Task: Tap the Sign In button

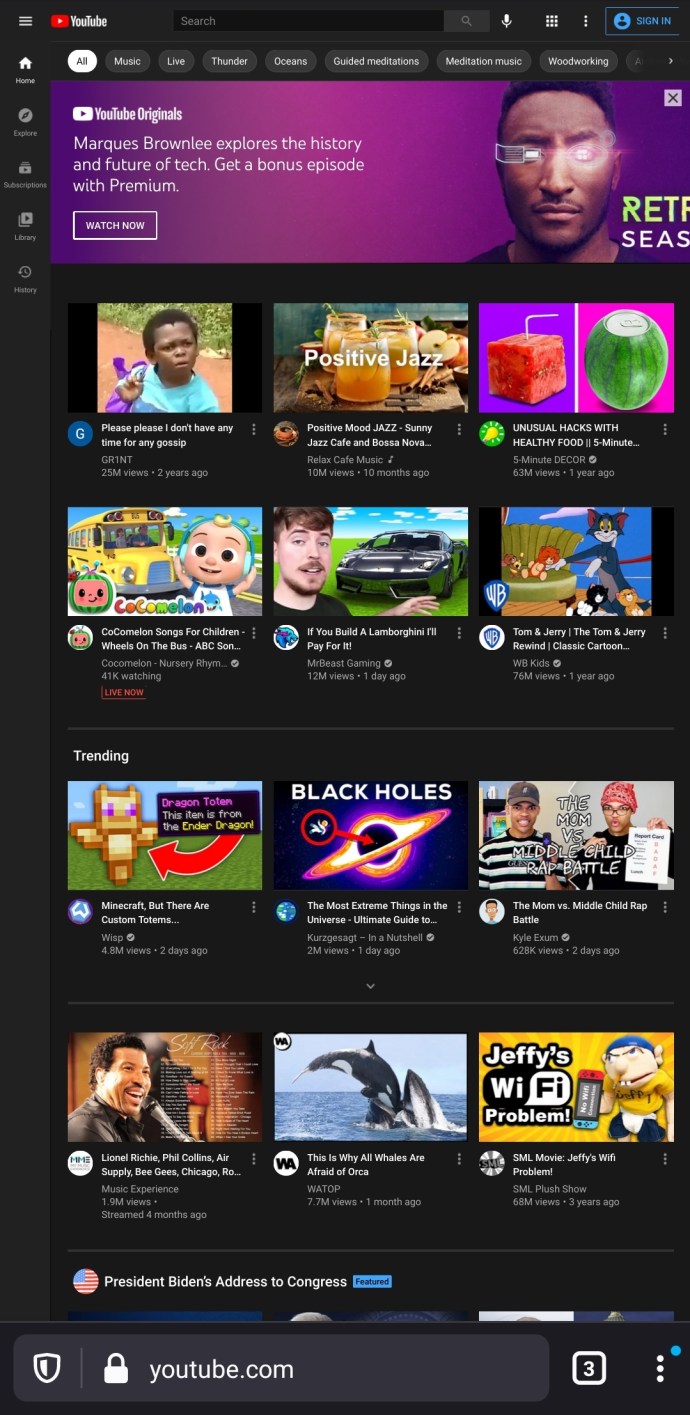Action: 643,21
